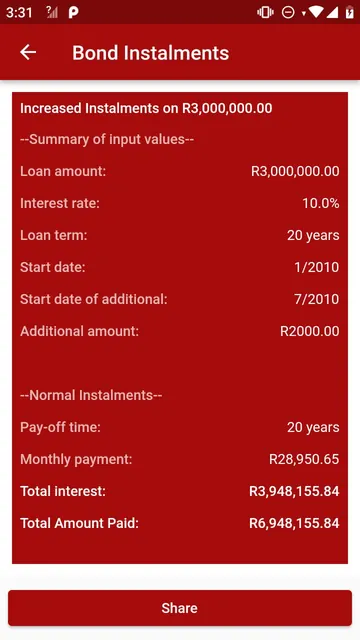Image resolution: width=360 pixels, height=640 pixels.
Task: Share the bond instalment results
Action: point(180,608)
